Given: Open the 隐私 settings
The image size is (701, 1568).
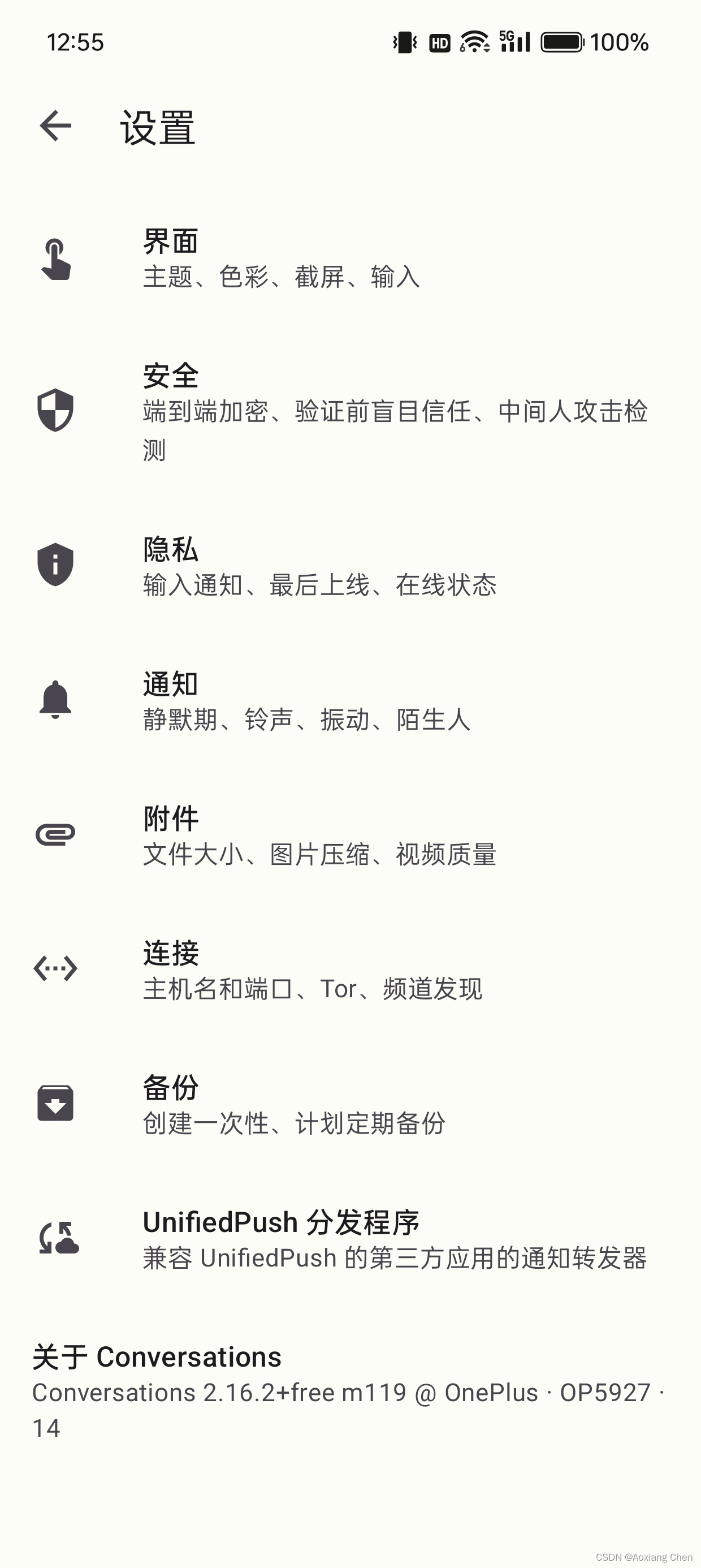Looking at the screenshot, I should pos(319,566).
